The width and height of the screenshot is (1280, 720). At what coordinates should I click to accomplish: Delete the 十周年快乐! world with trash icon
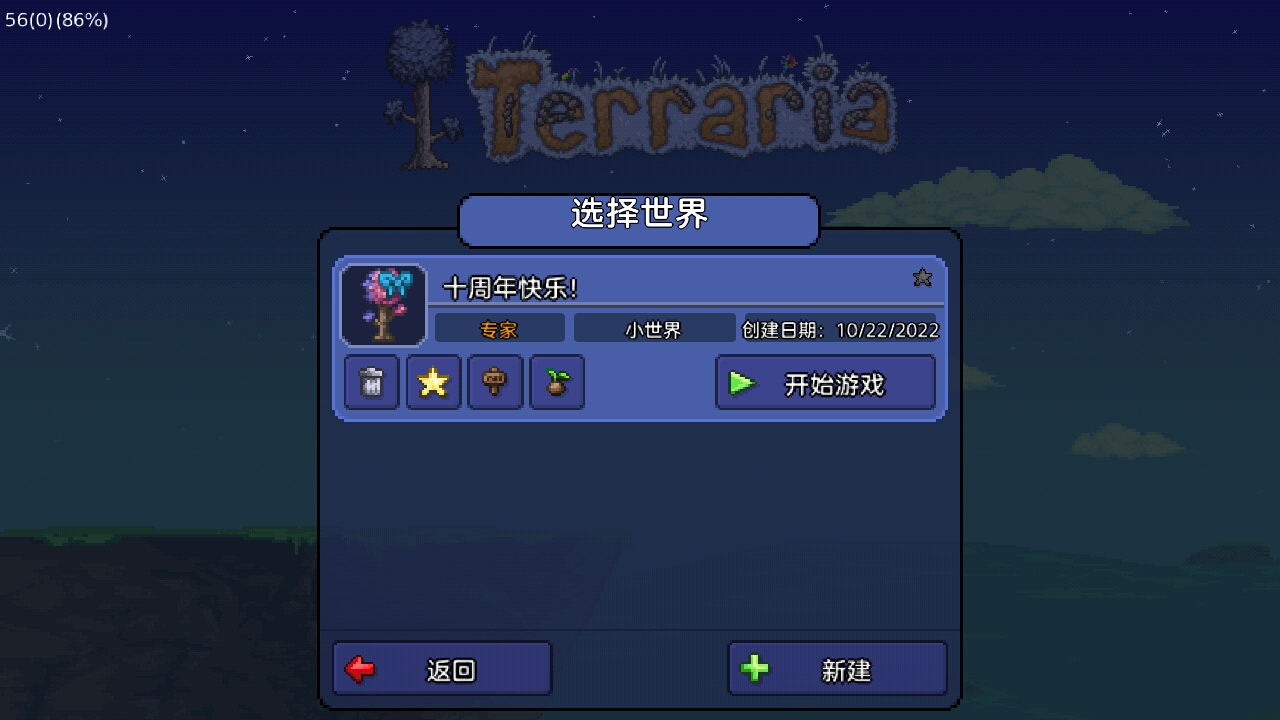point(372,382)
